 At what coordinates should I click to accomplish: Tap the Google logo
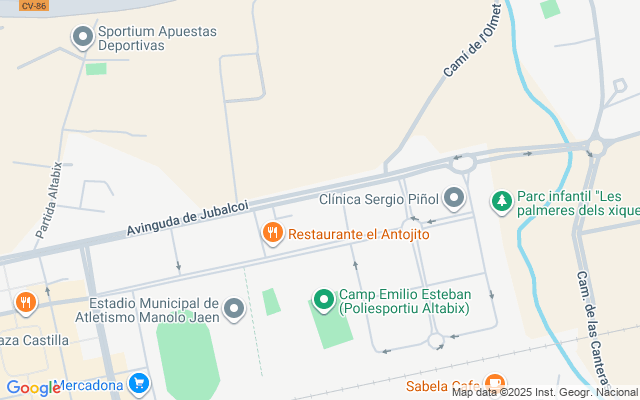(33, 388)
